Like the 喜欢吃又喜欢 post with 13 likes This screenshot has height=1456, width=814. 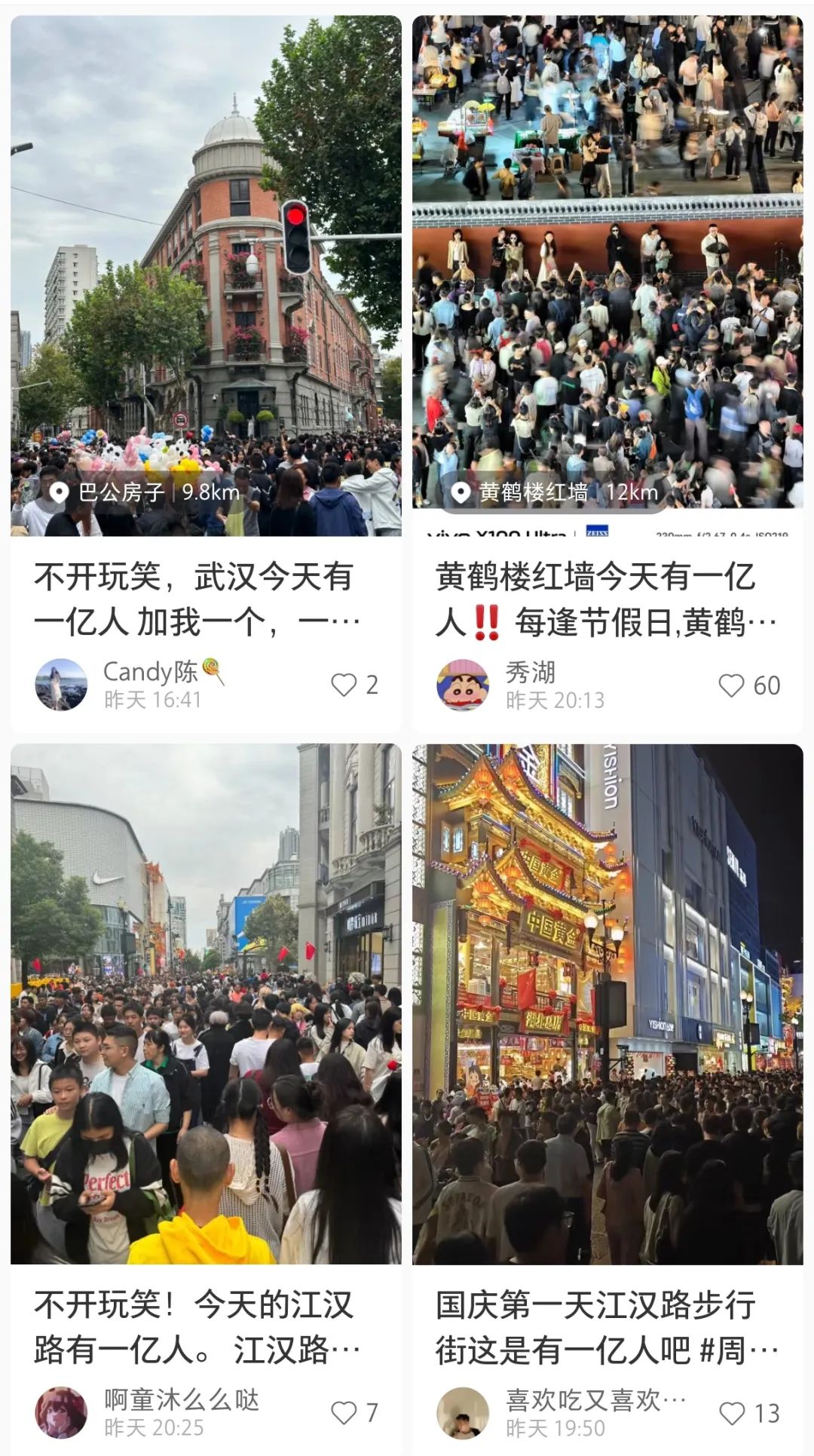(732, 1413)
